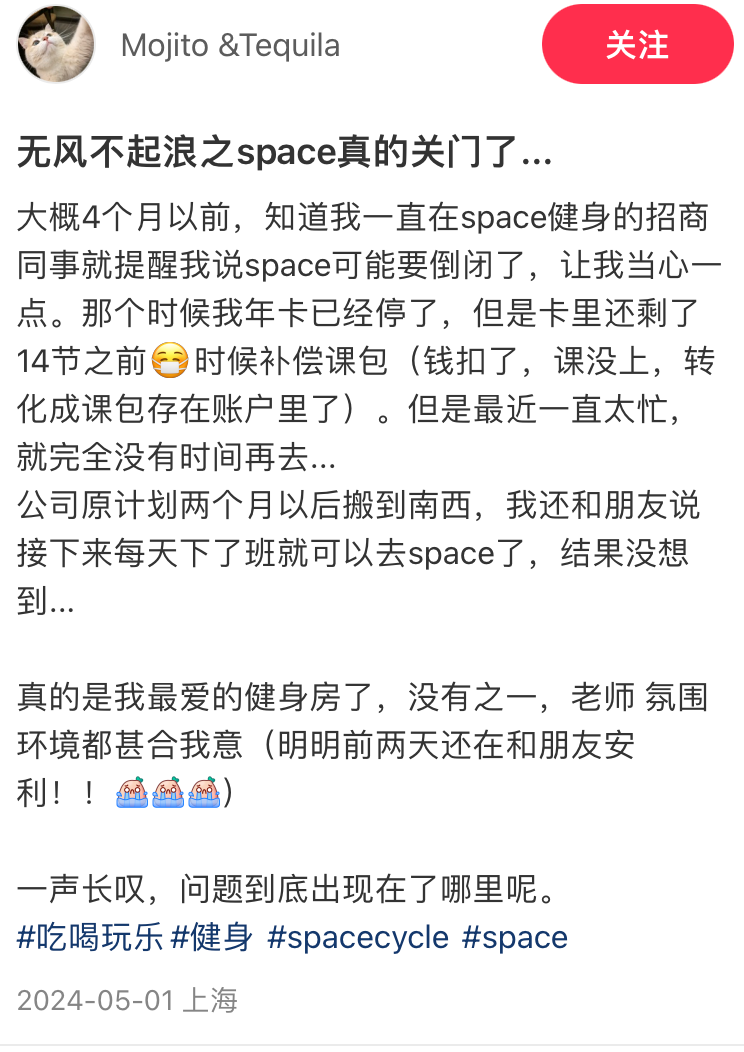This screenshot has width=744, height=1052.
Task: Open the #健身 hashtag
Action: click(x=212, y=937)
